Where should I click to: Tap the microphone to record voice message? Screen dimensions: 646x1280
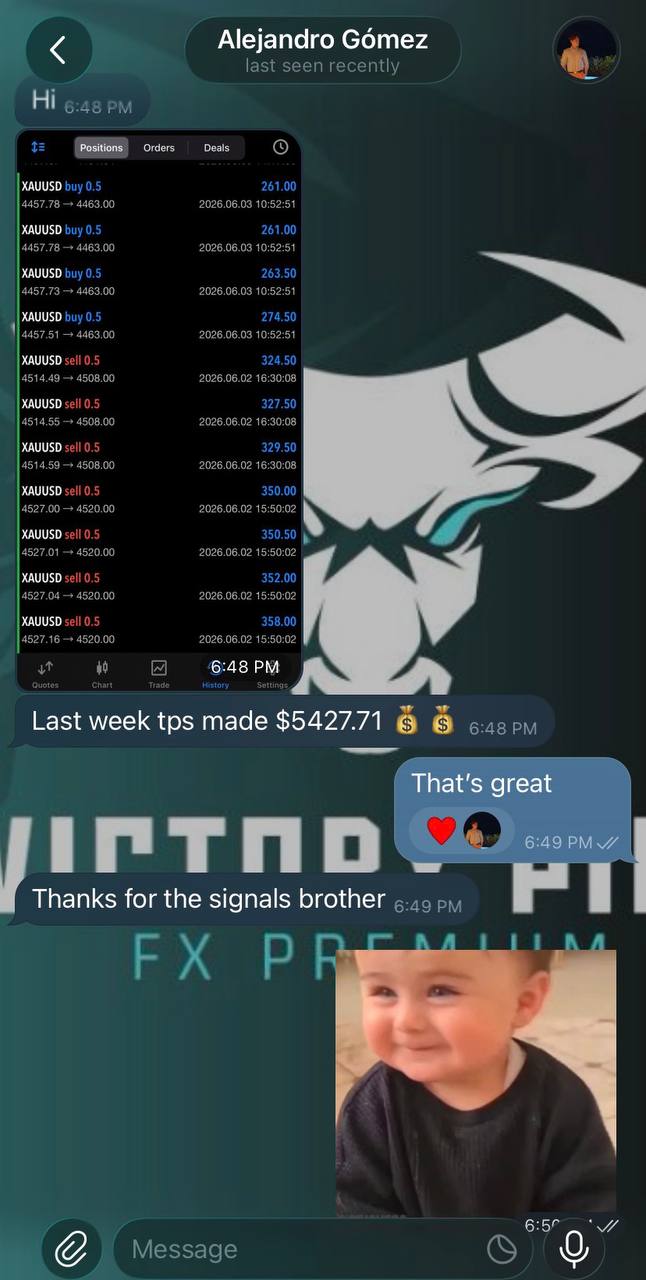(x=574, y=1248)
